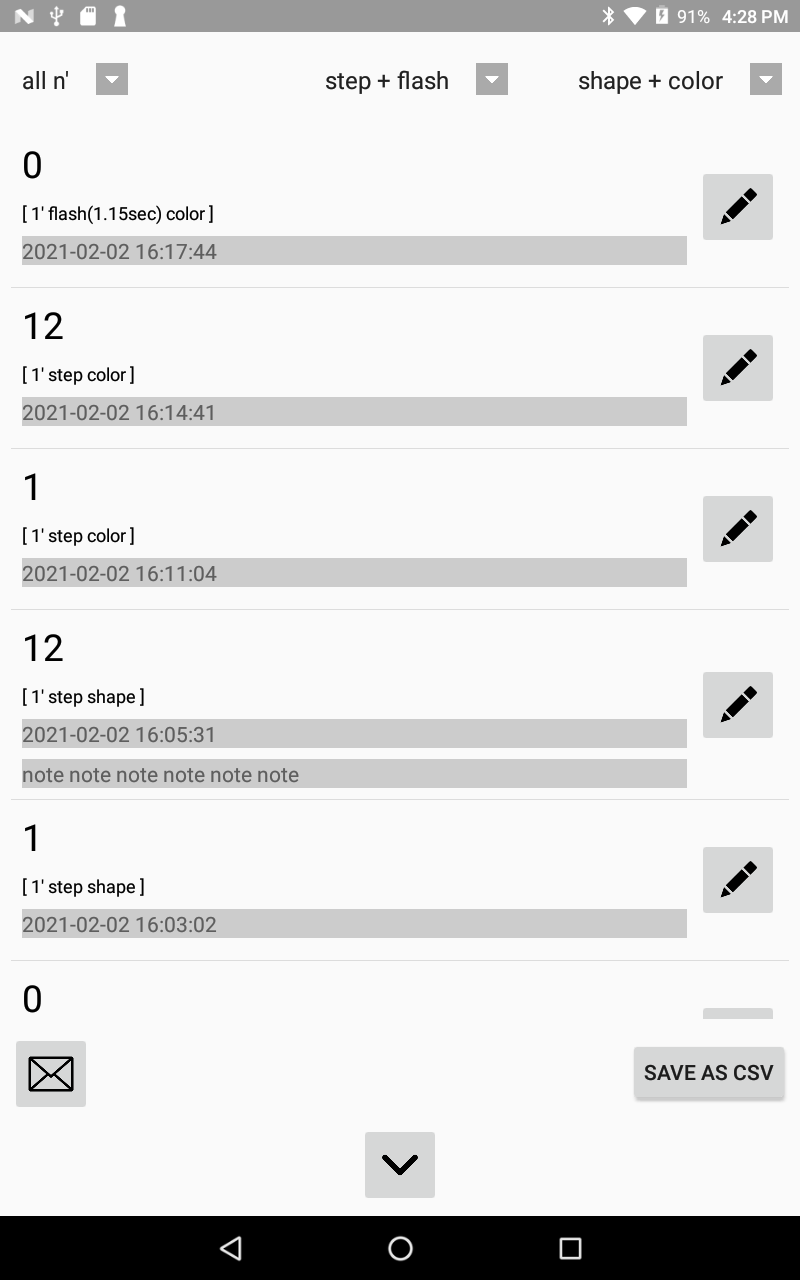The image size is (800, 1280).
Task: Edit the entry dated 2021-02-02 16:03:02
Action: point(738,880)
